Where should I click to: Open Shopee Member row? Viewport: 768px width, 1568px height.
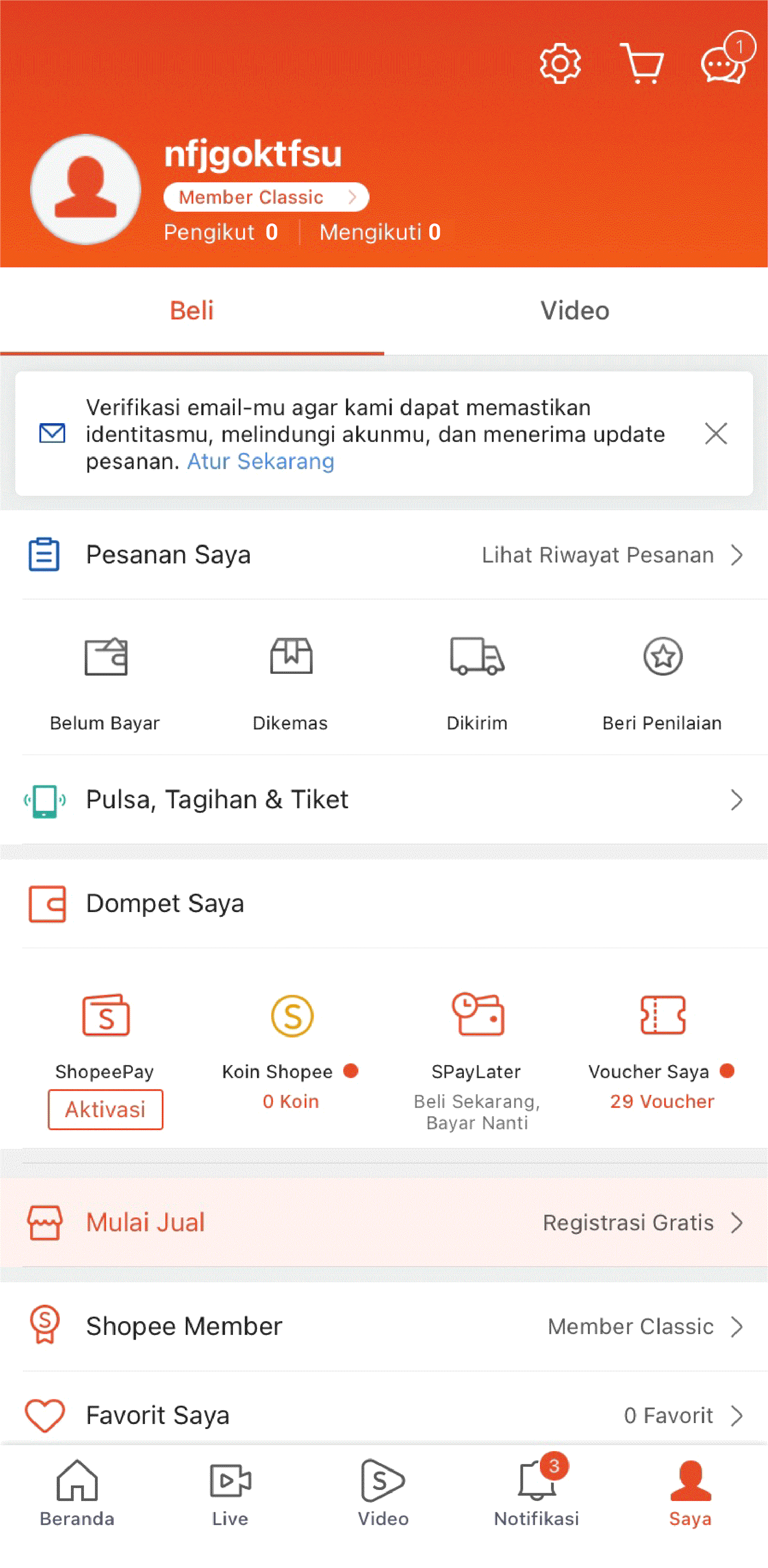pos(384,1326)
